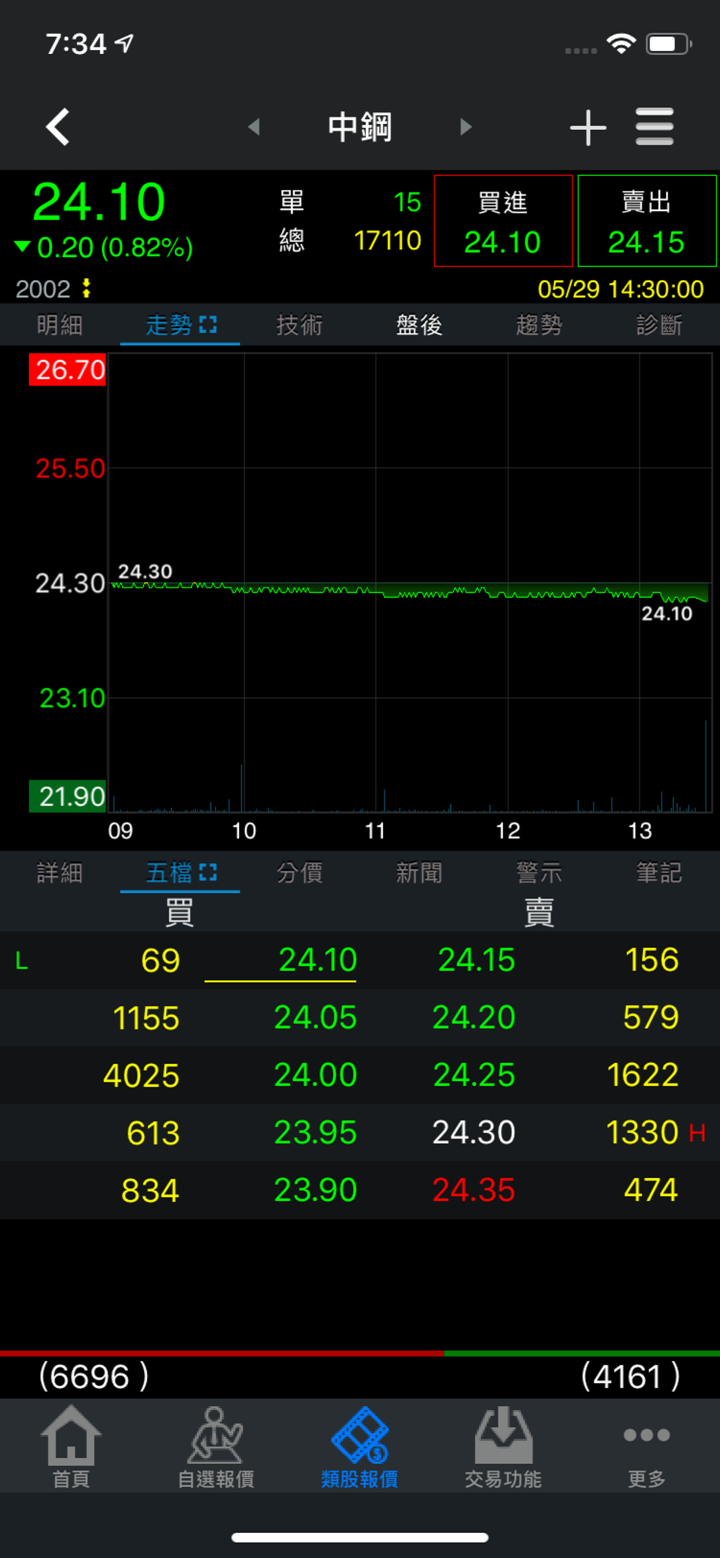The height and width of the screenshot is (1558, 720).
Task: Open the 新聞 tab
Action: point(419,873)
